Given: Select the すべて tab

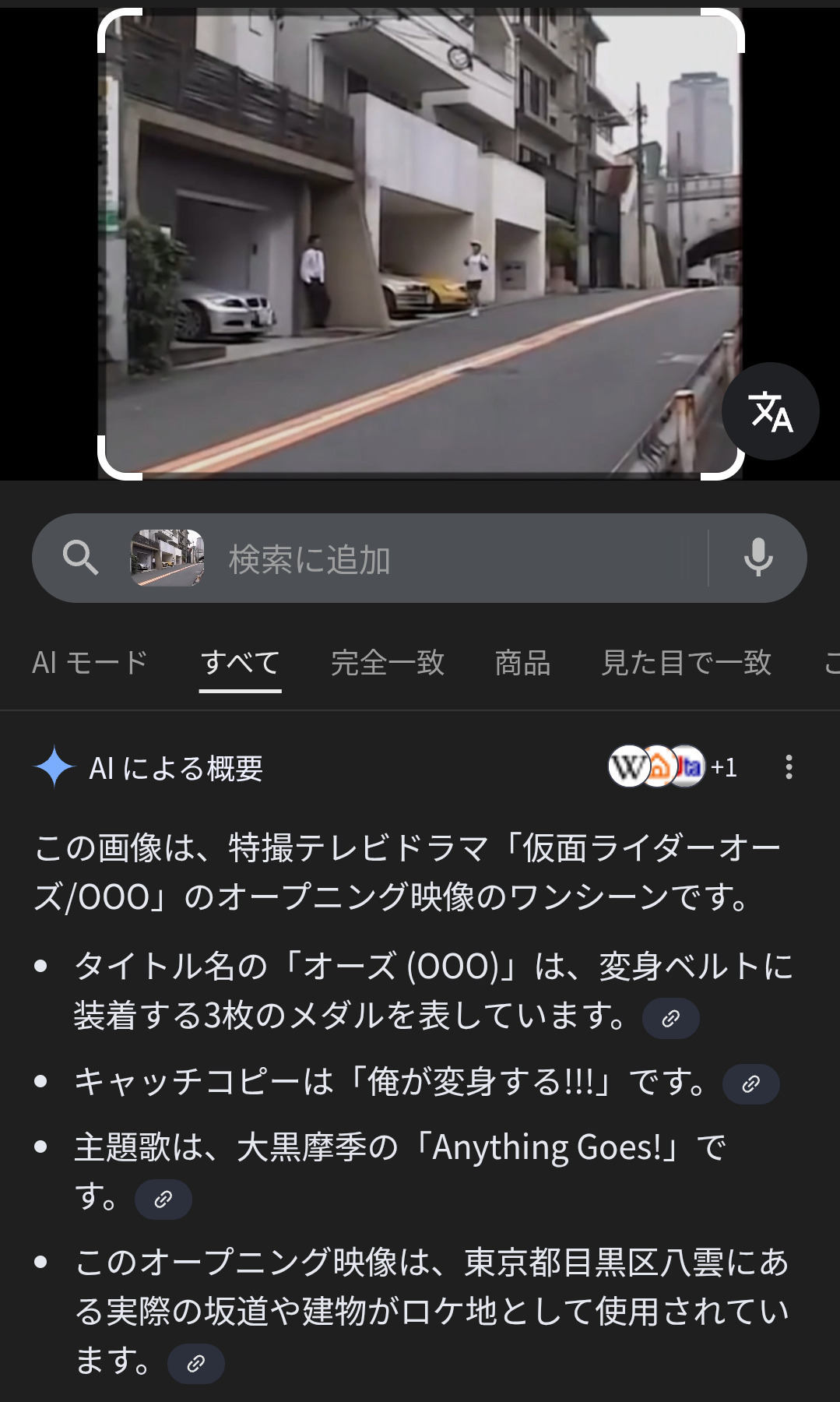Looking at the screenshot, I should (240, 663).
